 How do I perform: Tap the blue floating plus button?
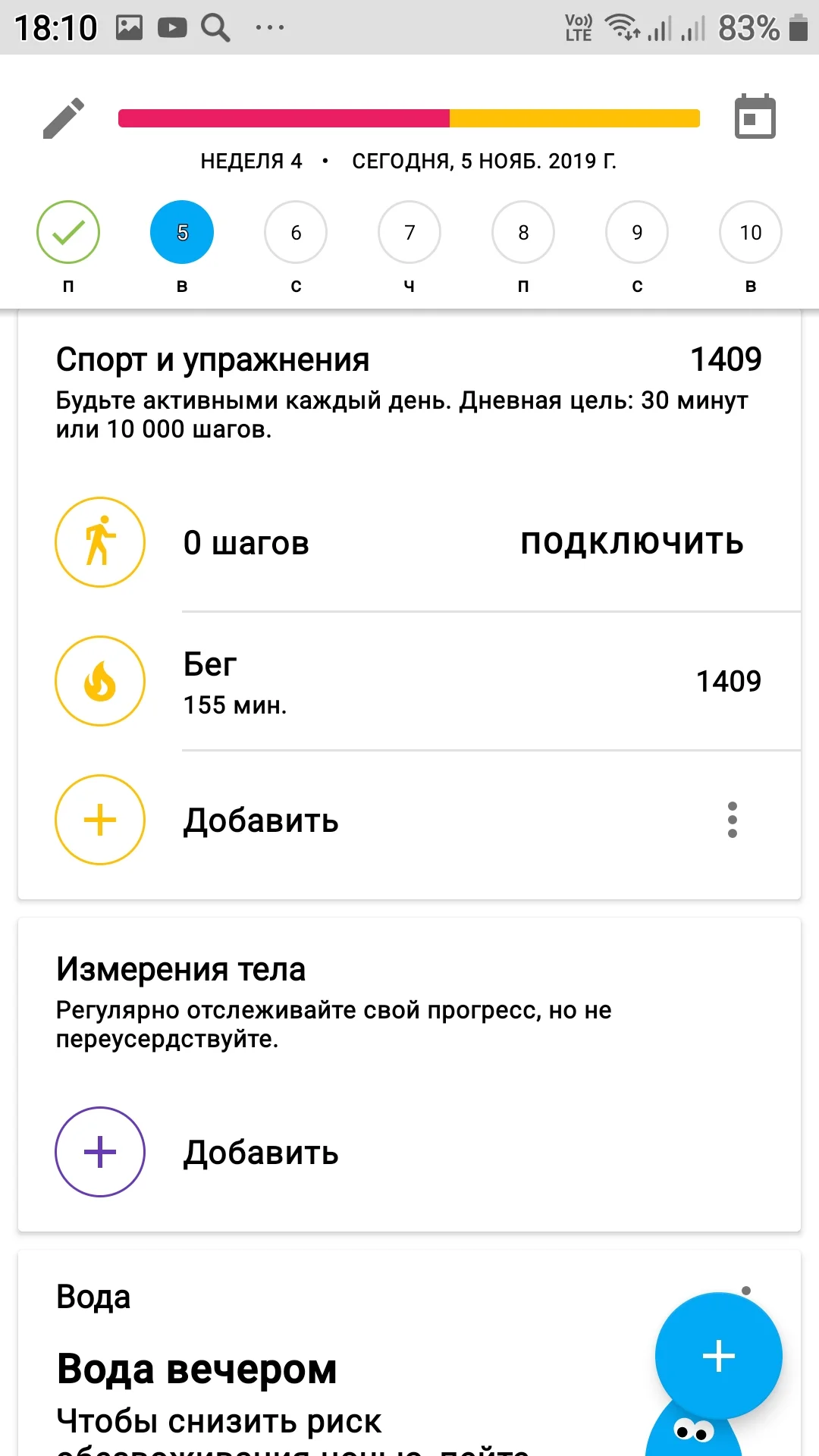pyautogui.click(x=718, y=1356)
